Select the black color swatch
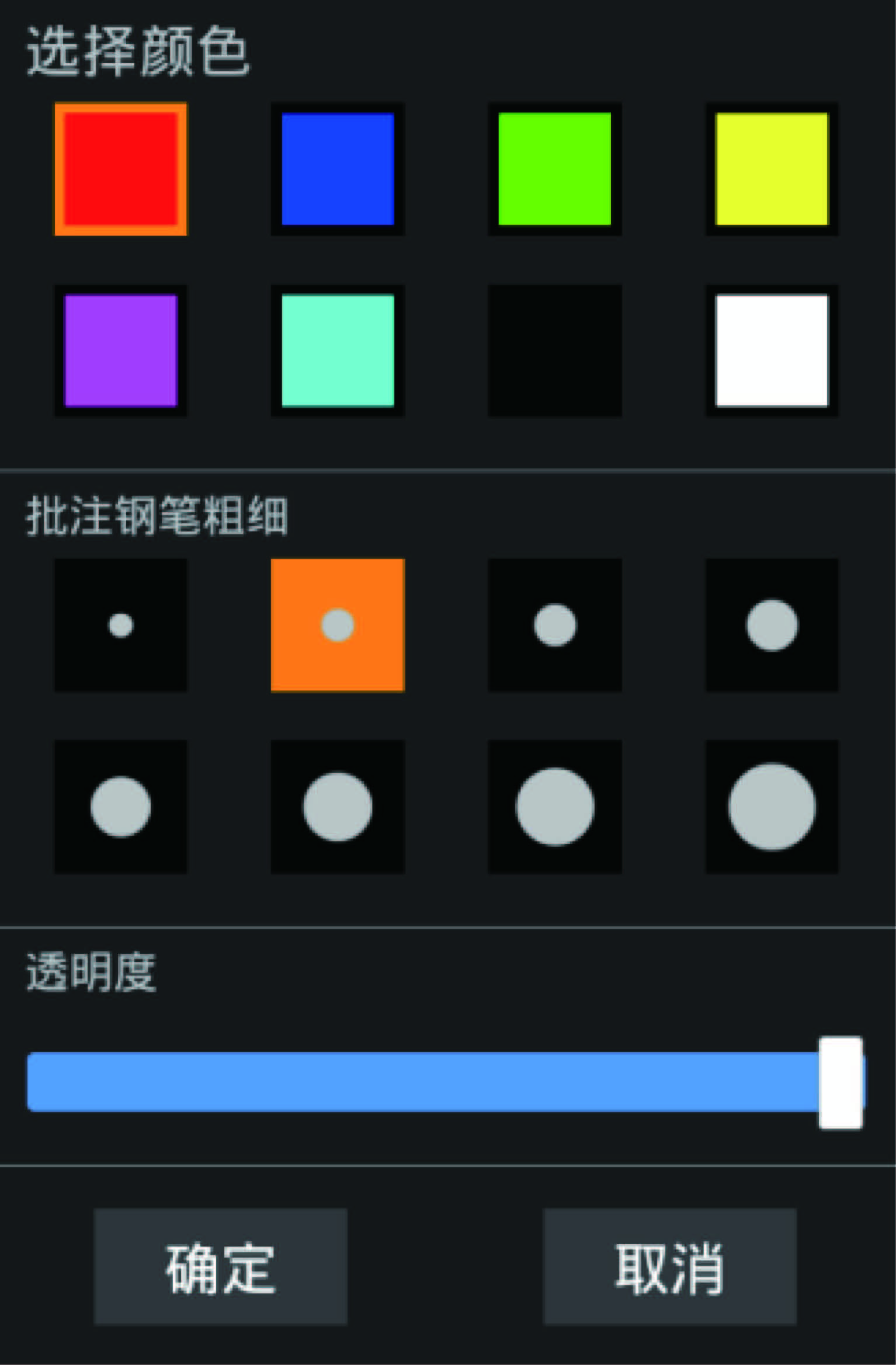 tap(554, 350)
